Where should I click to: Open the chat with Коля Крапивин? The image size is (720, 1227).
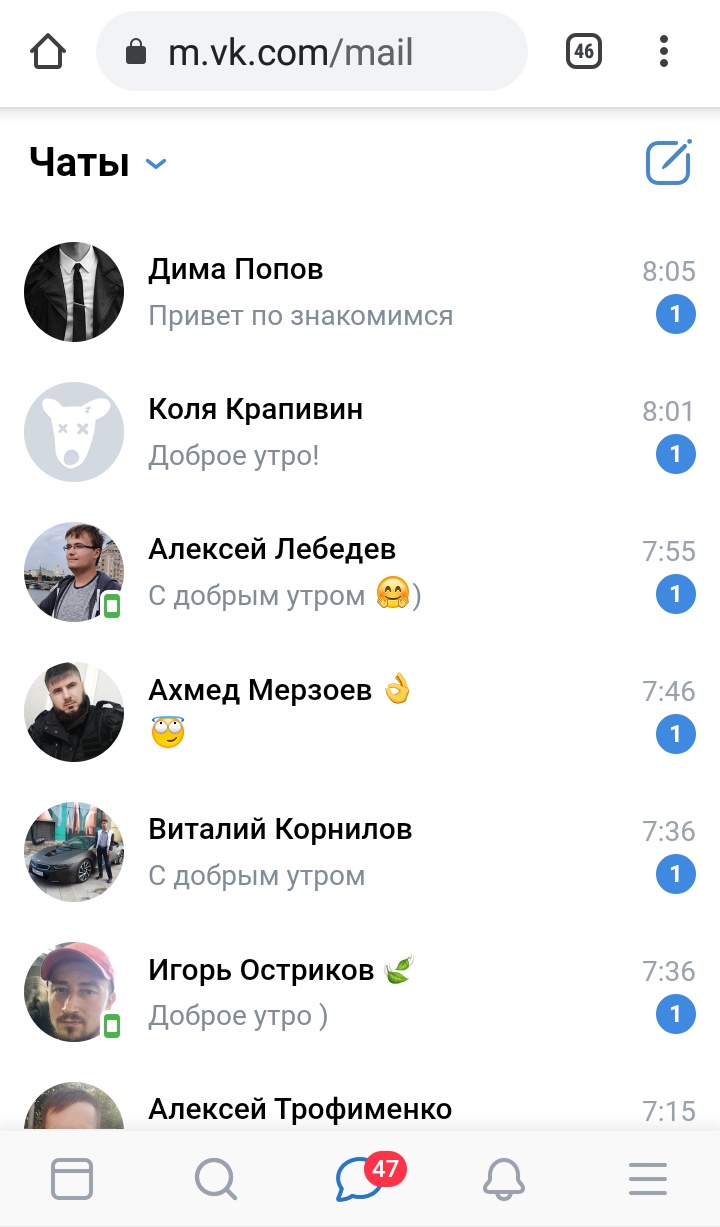point(360,432)
